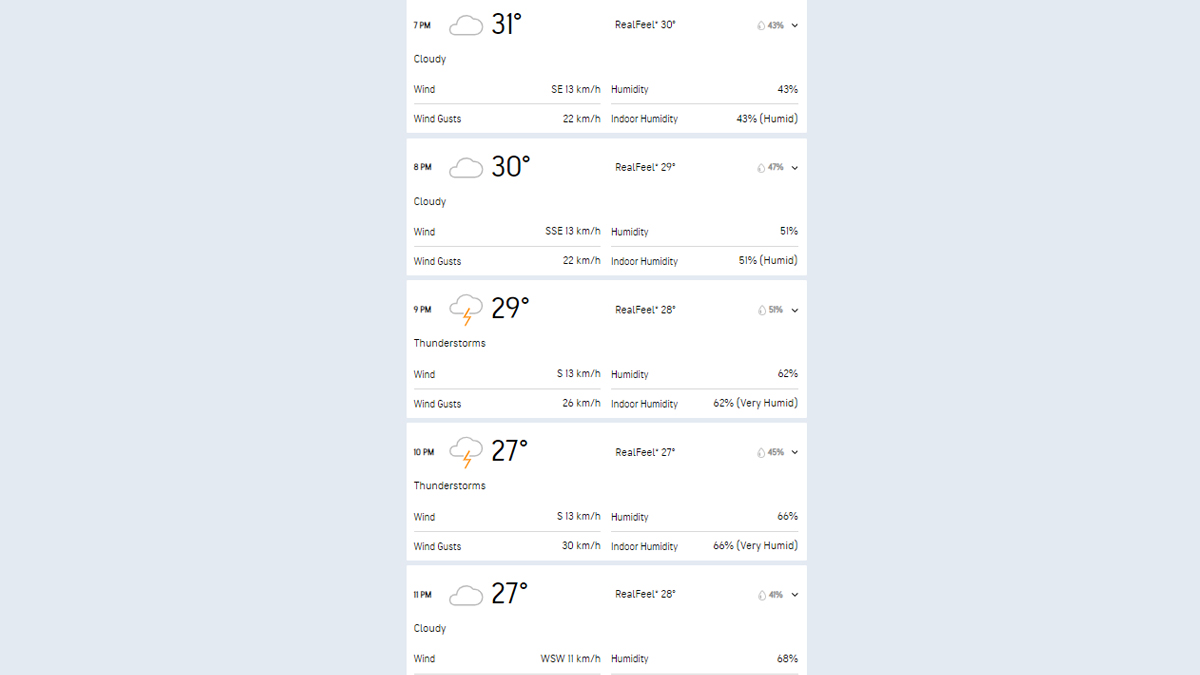Collapse the 11 PM hourly forecast chevron
Image resolution: width=1200 pixels, height=675 pixels.
click(795, 595)
